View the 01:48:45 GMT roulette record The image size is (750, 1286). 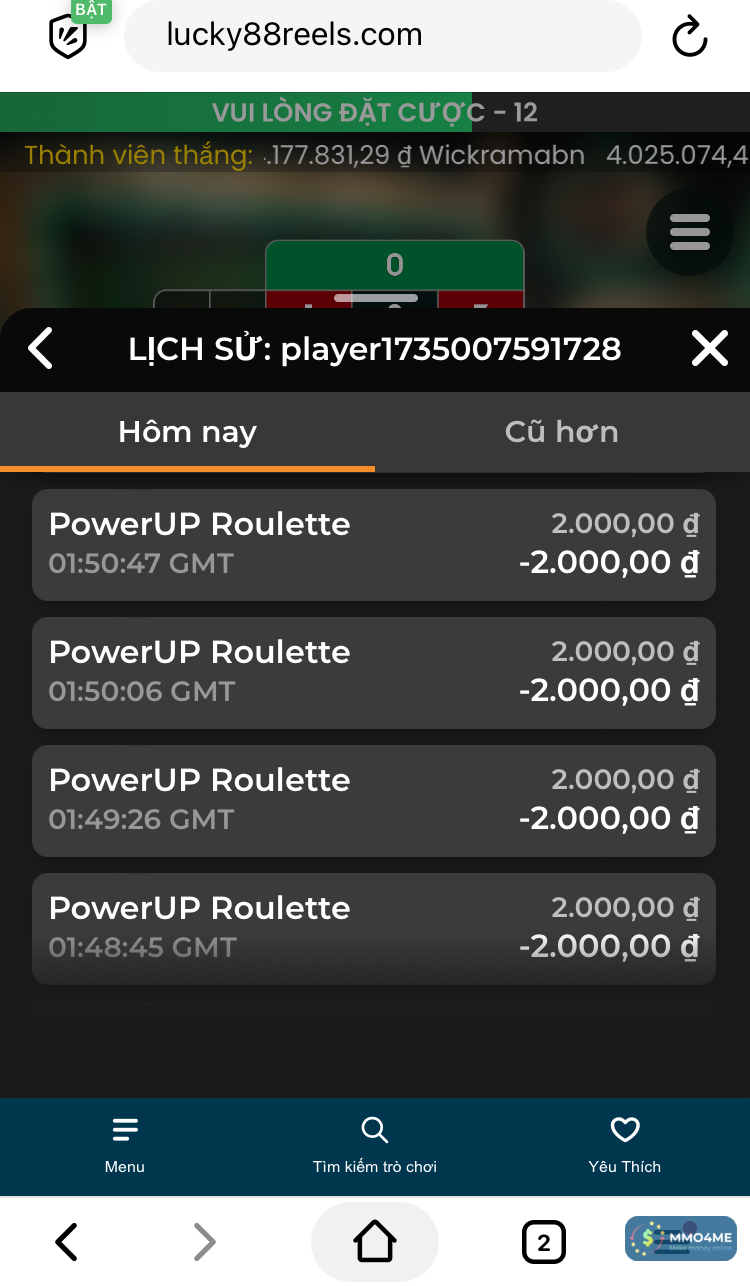click(373, 928)
